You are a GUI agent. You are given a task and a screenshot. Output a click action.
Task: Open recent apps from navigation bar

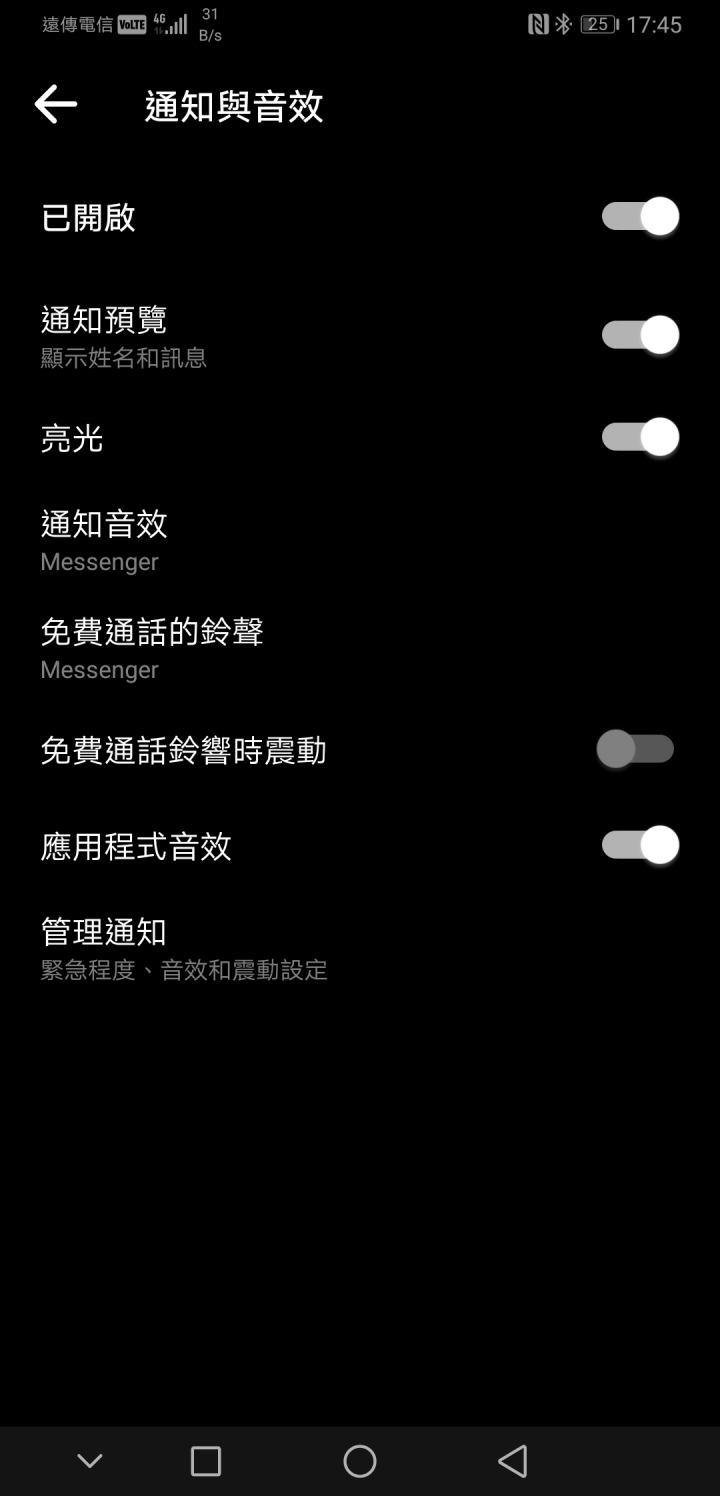(206, 1461)
